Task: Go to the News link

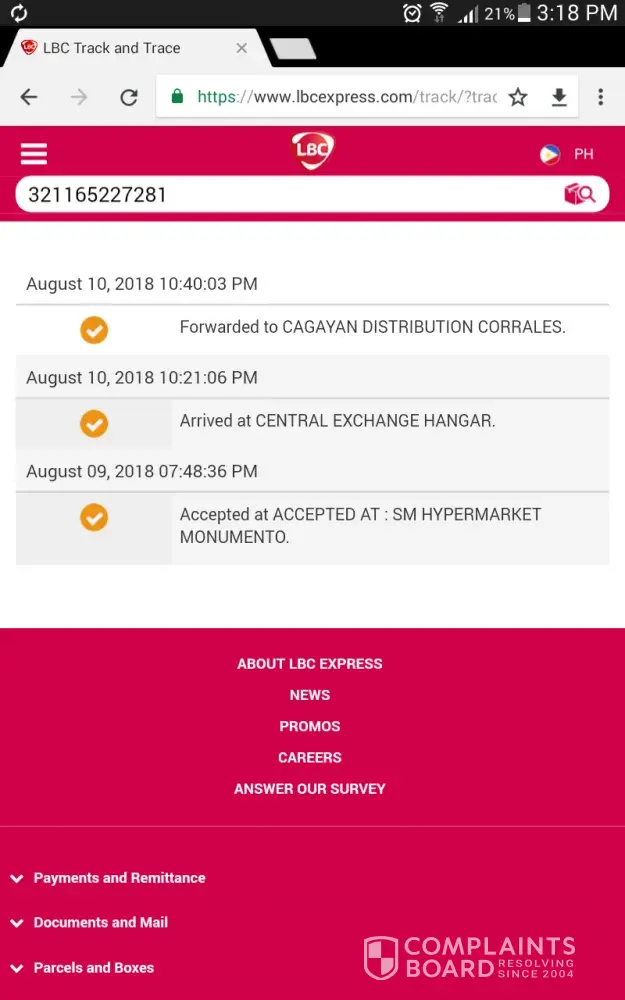Action: tap(310, 695)
